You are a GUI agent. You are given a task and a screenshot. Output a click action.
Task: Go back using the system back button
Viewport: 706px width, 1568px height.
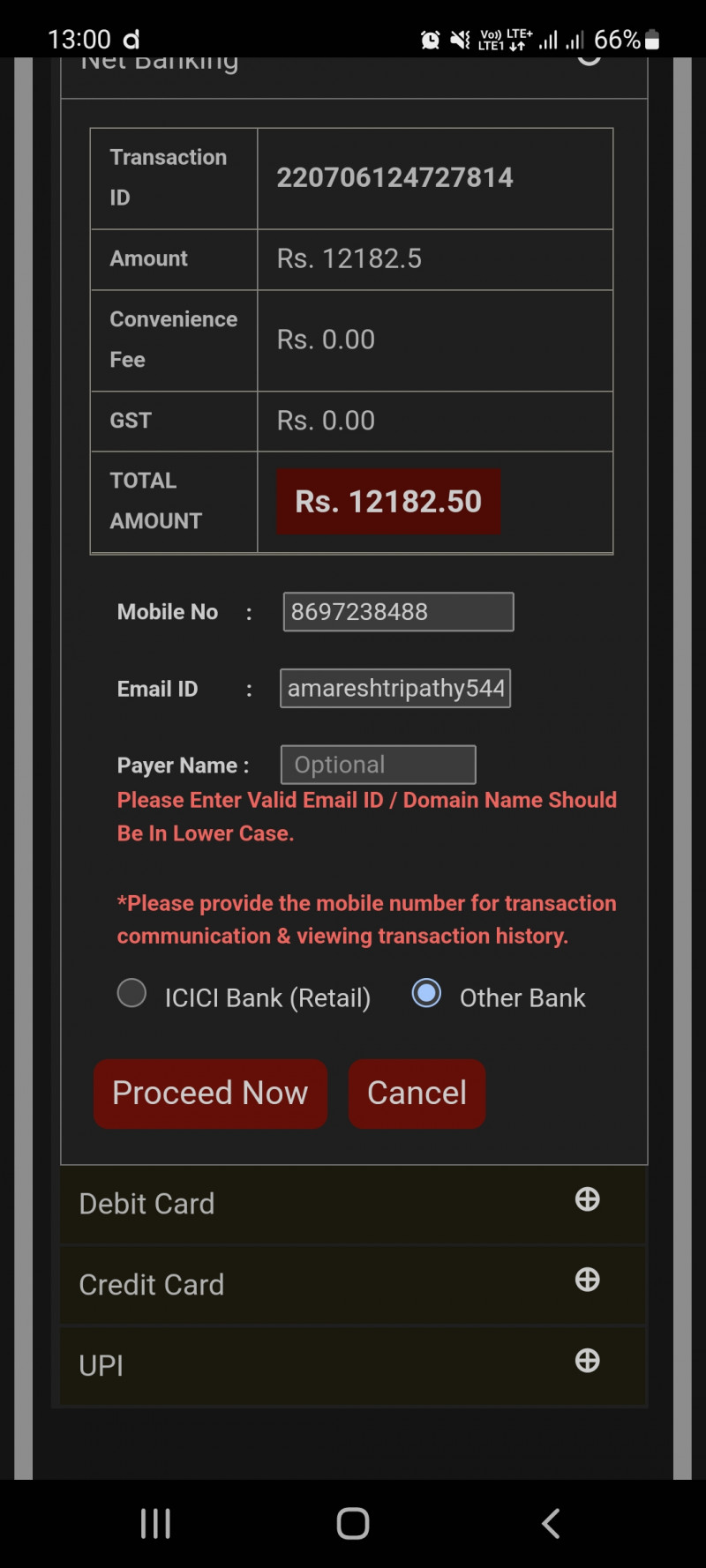551,1523
